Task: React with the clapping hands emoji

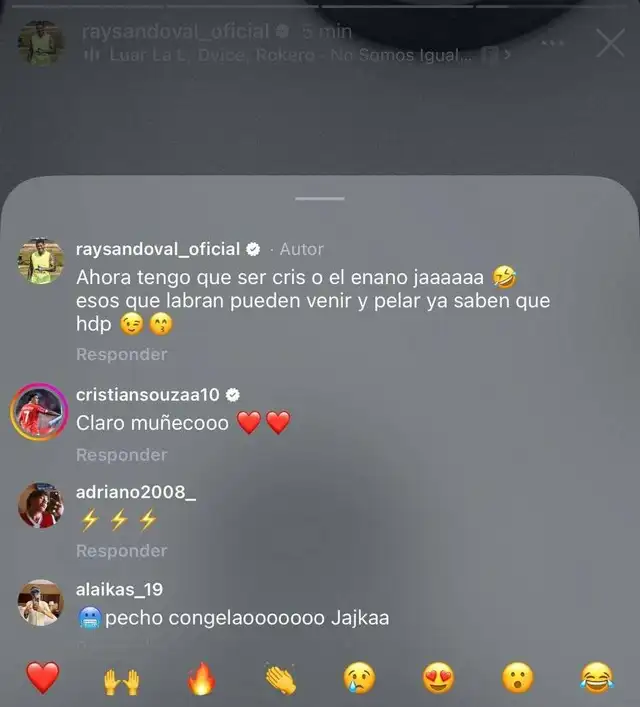Action: (280, 679)
